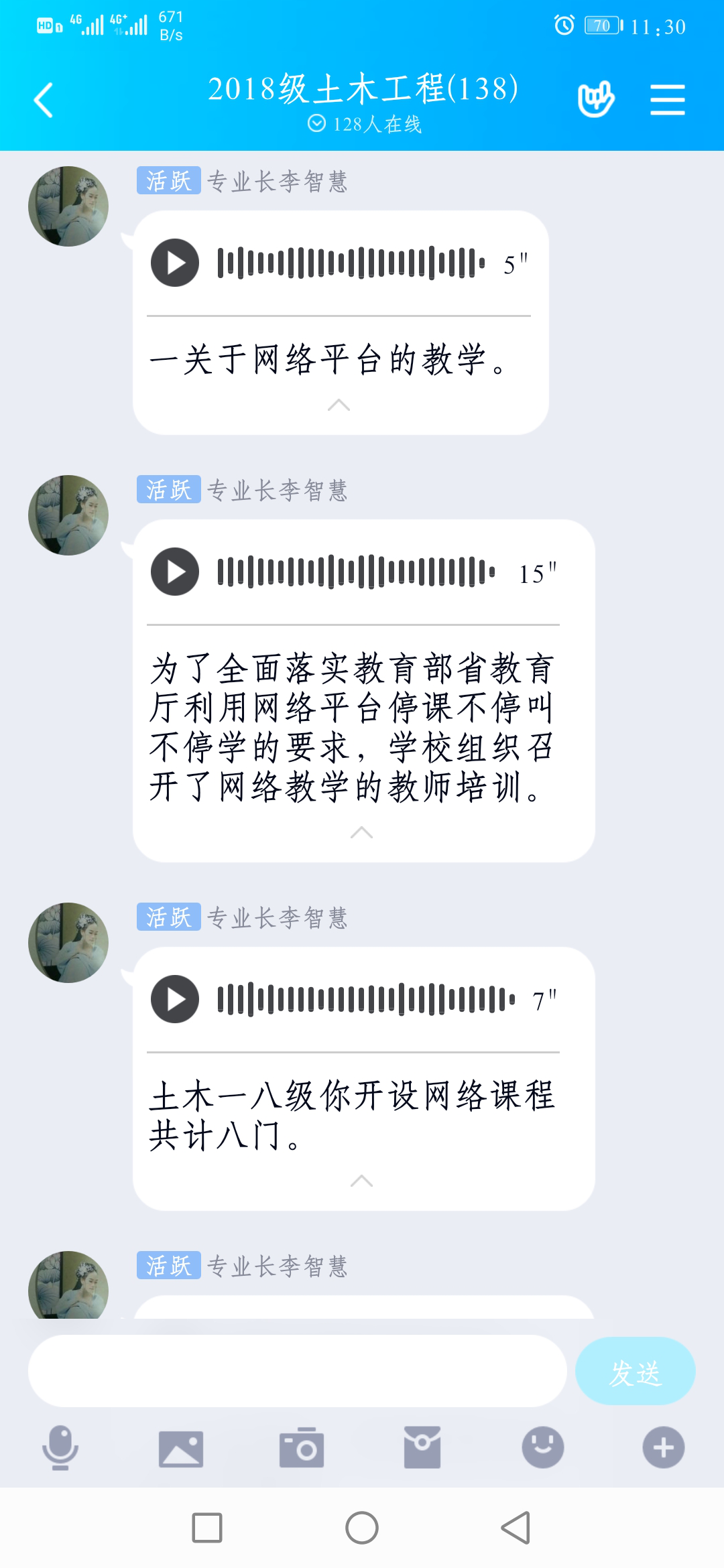The height and width of the screenshot is (1568, 724).
Task: Open the camera to take a photo
Action: click(x=302, y=1448)
